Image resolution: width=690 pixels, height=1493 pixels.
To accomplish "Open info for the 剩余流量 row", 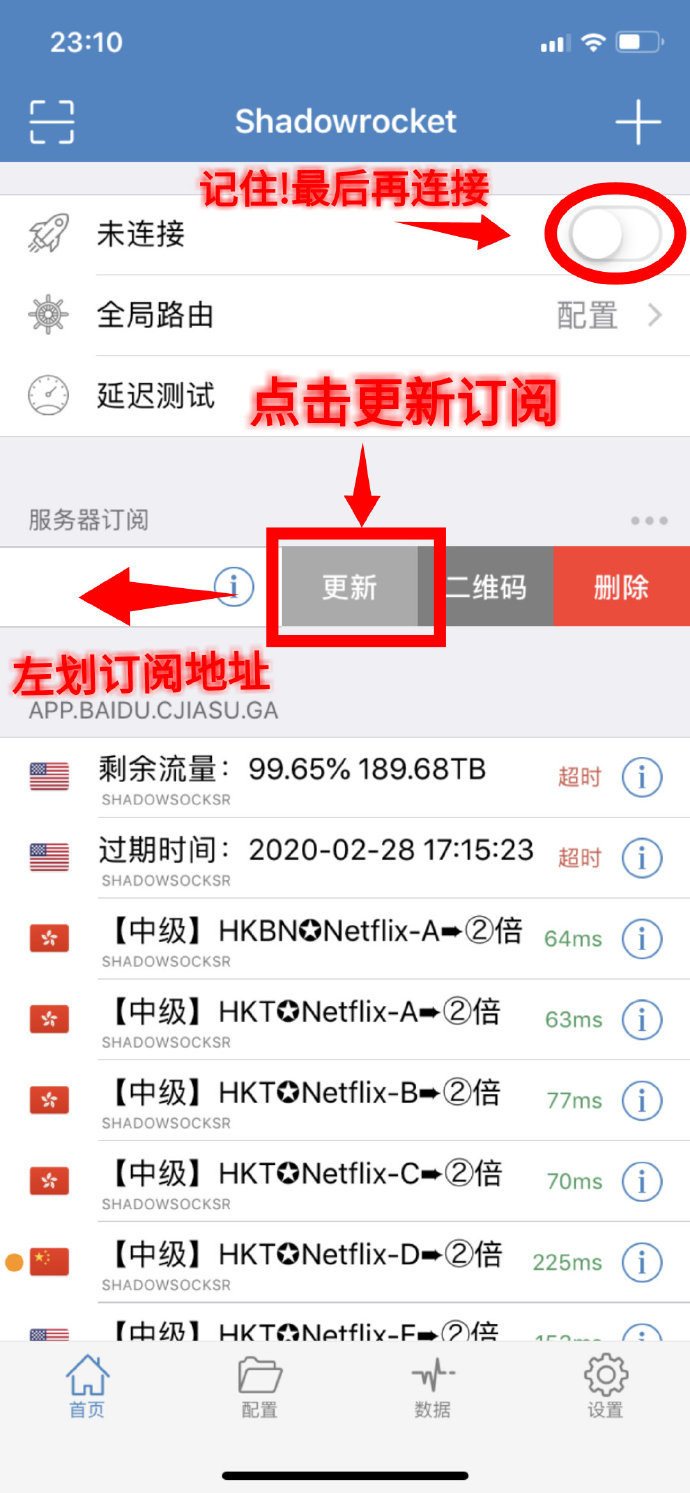I will pyautogui.click(x=642, y=777).
